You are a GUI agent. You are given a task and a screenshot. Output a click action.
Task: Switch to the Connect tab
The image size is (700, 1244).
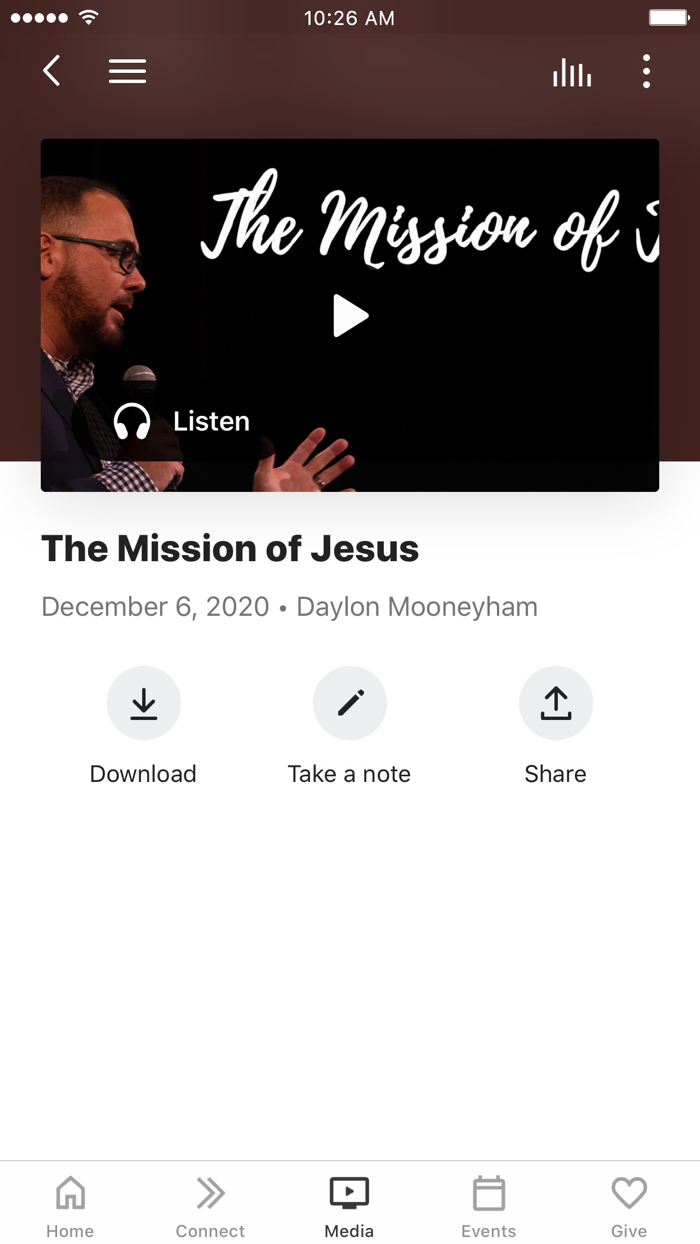210,1204
